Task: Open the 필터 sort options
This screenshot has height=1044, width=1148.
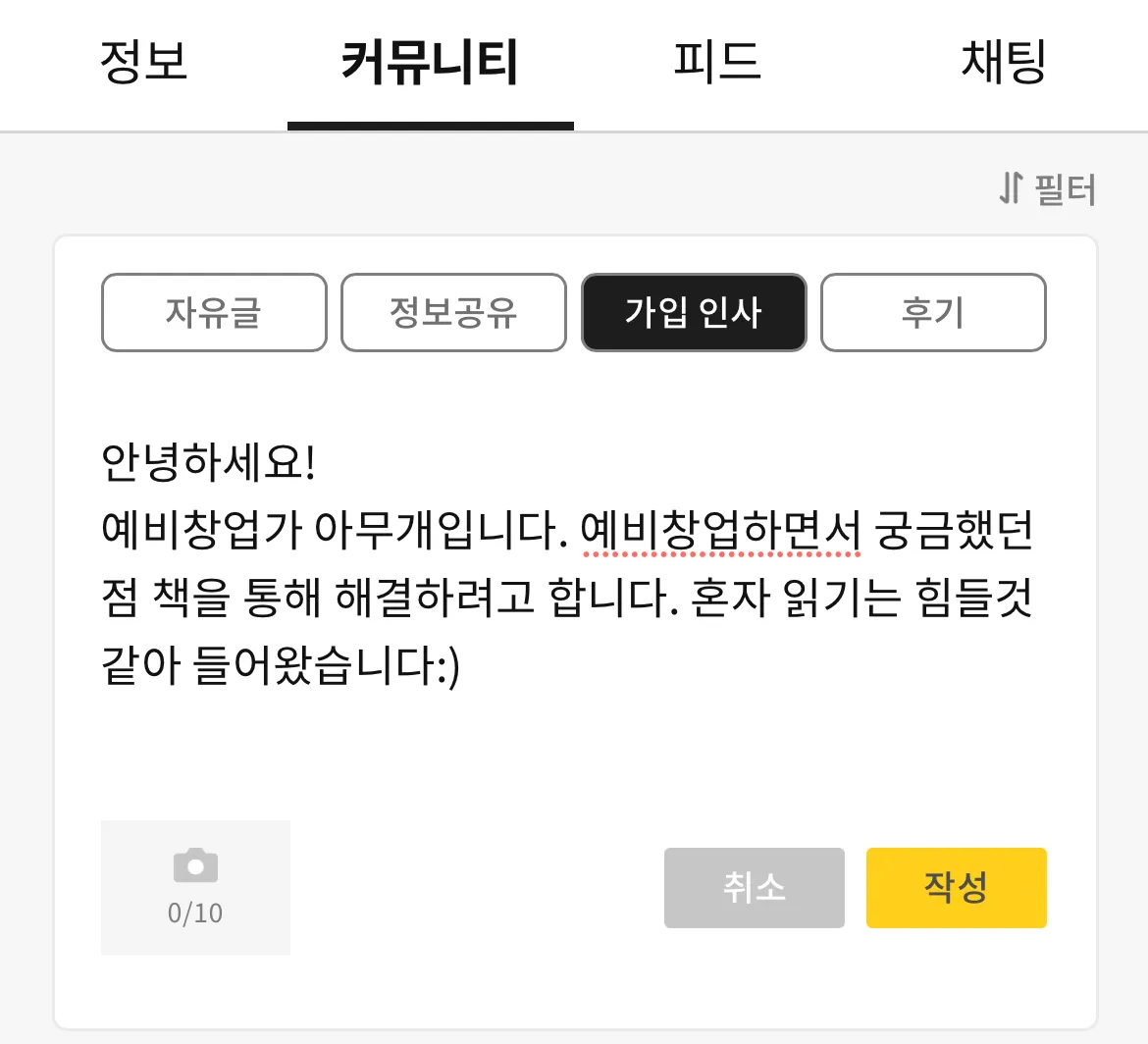Action: pos(1047,188)
